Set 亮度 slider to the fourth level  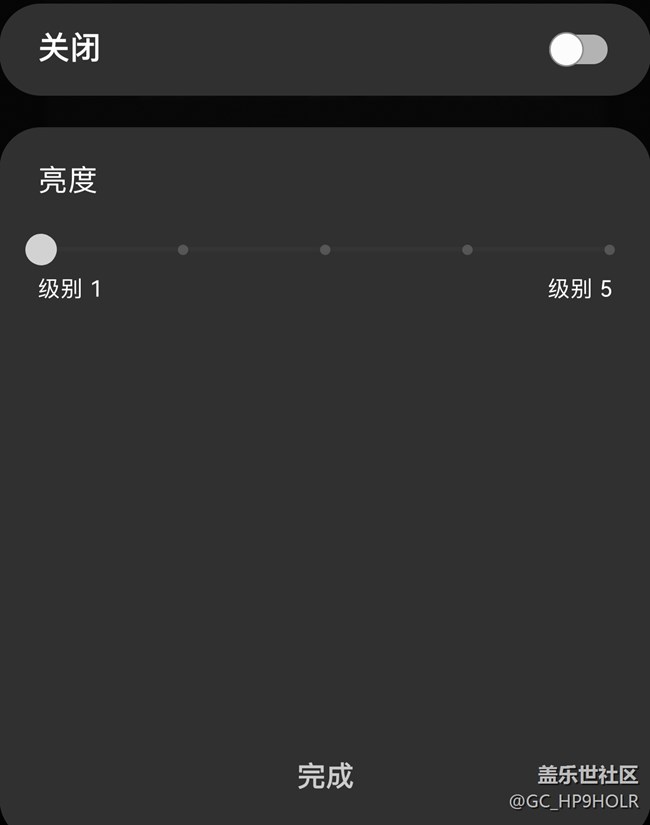point(467,250)
